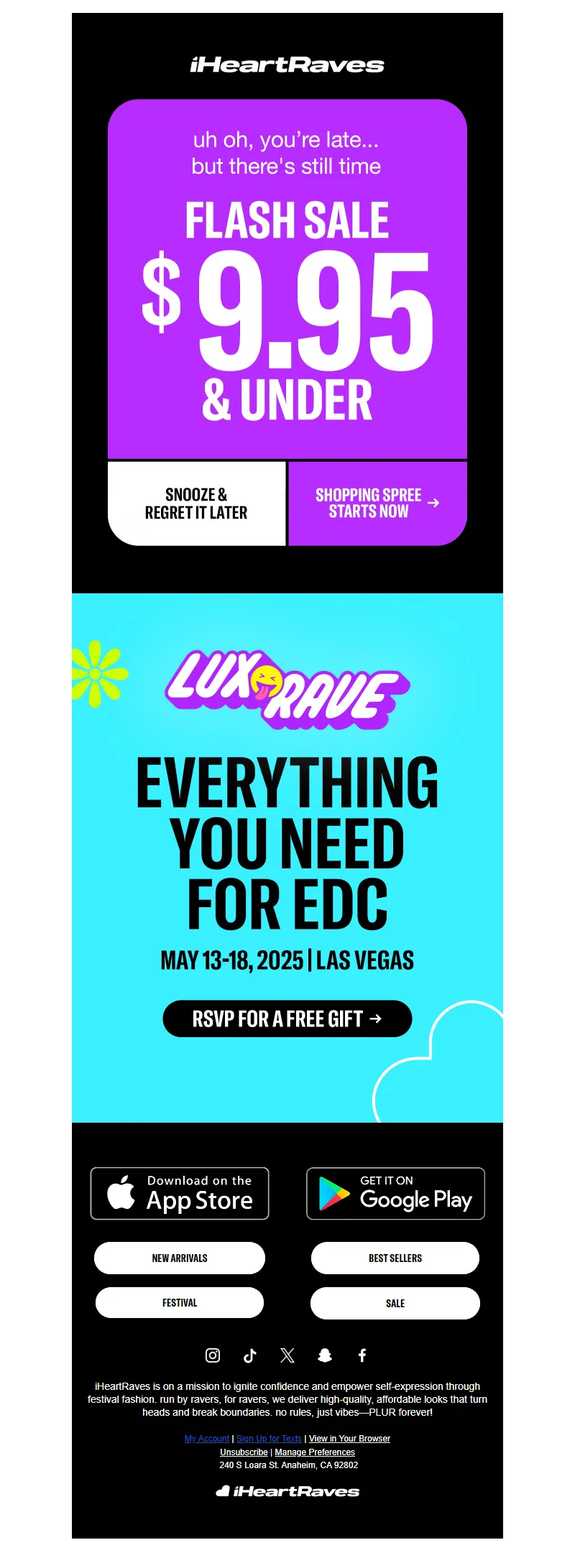Tap the Snooze & Regret It Later button
This screenshot has width=575, height=1568.
pyautogui.click(x=196, y=504)
